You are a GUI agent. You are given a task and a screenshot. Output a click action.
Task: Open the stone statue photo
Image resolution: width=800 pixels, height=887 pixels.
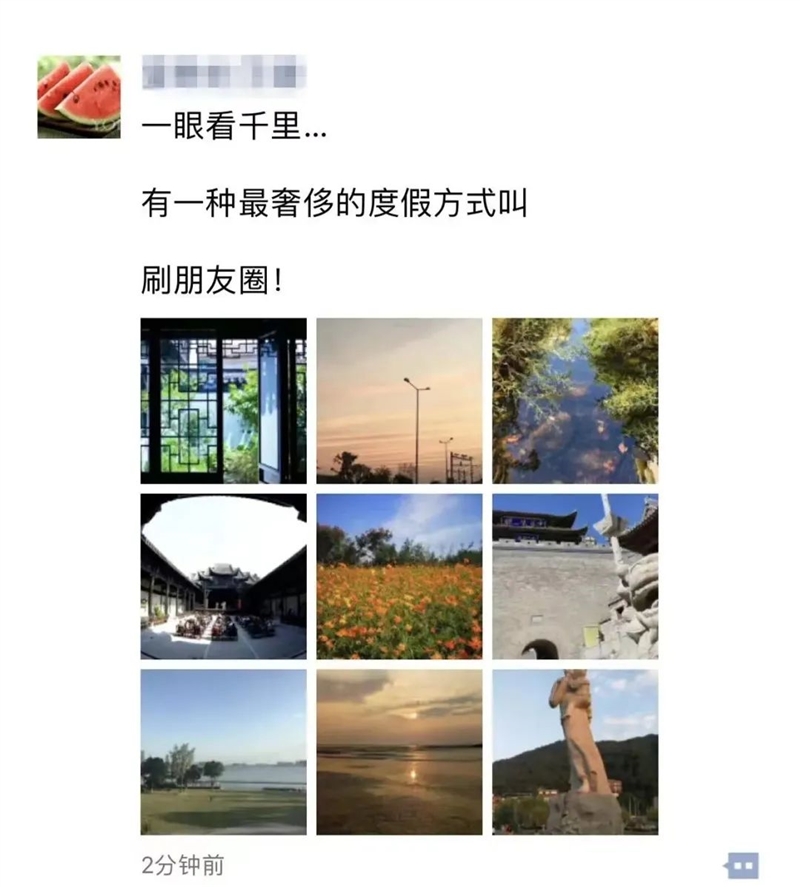[575, 752]
